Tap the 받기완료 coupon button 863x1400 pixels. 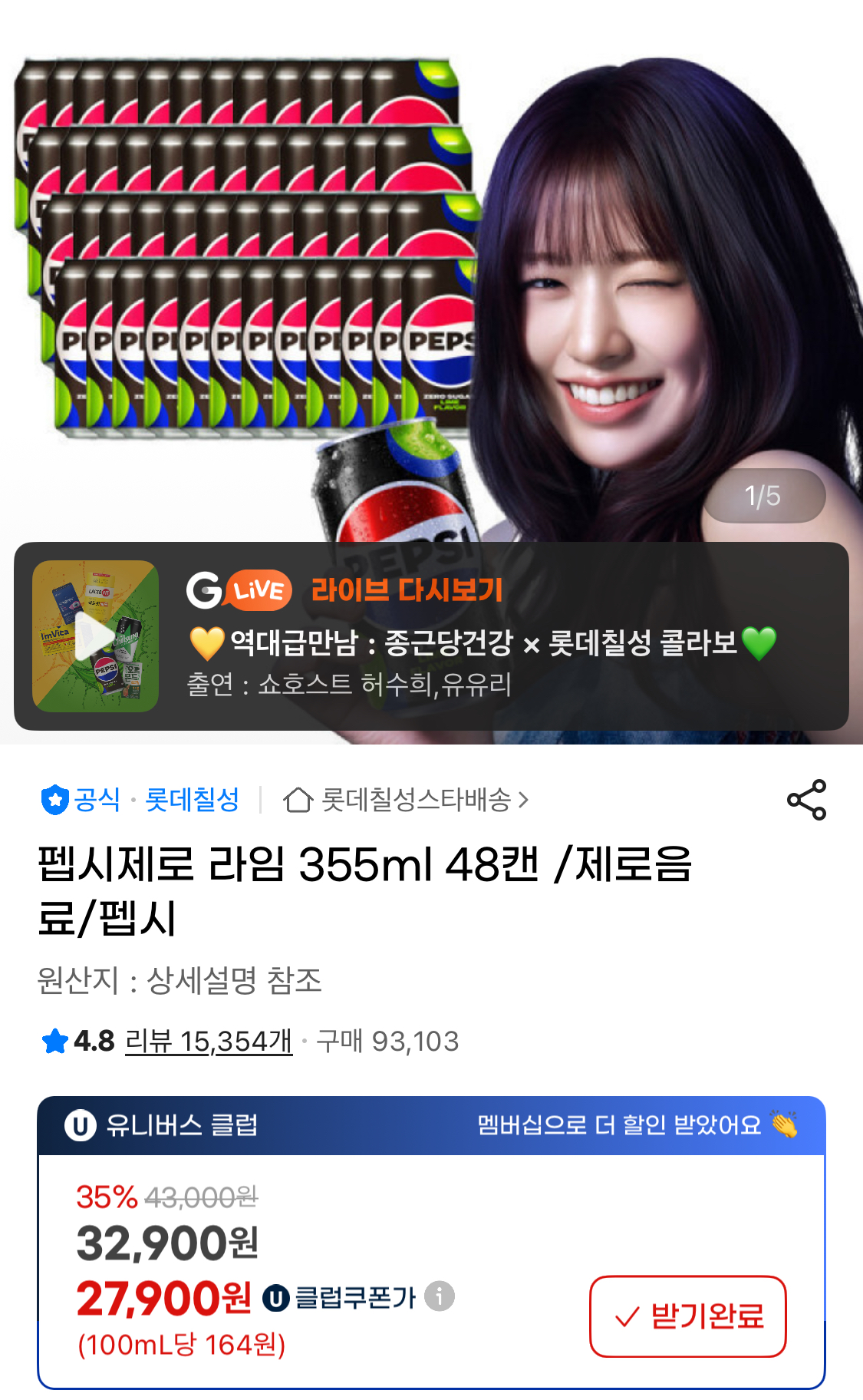point(687,1316)
